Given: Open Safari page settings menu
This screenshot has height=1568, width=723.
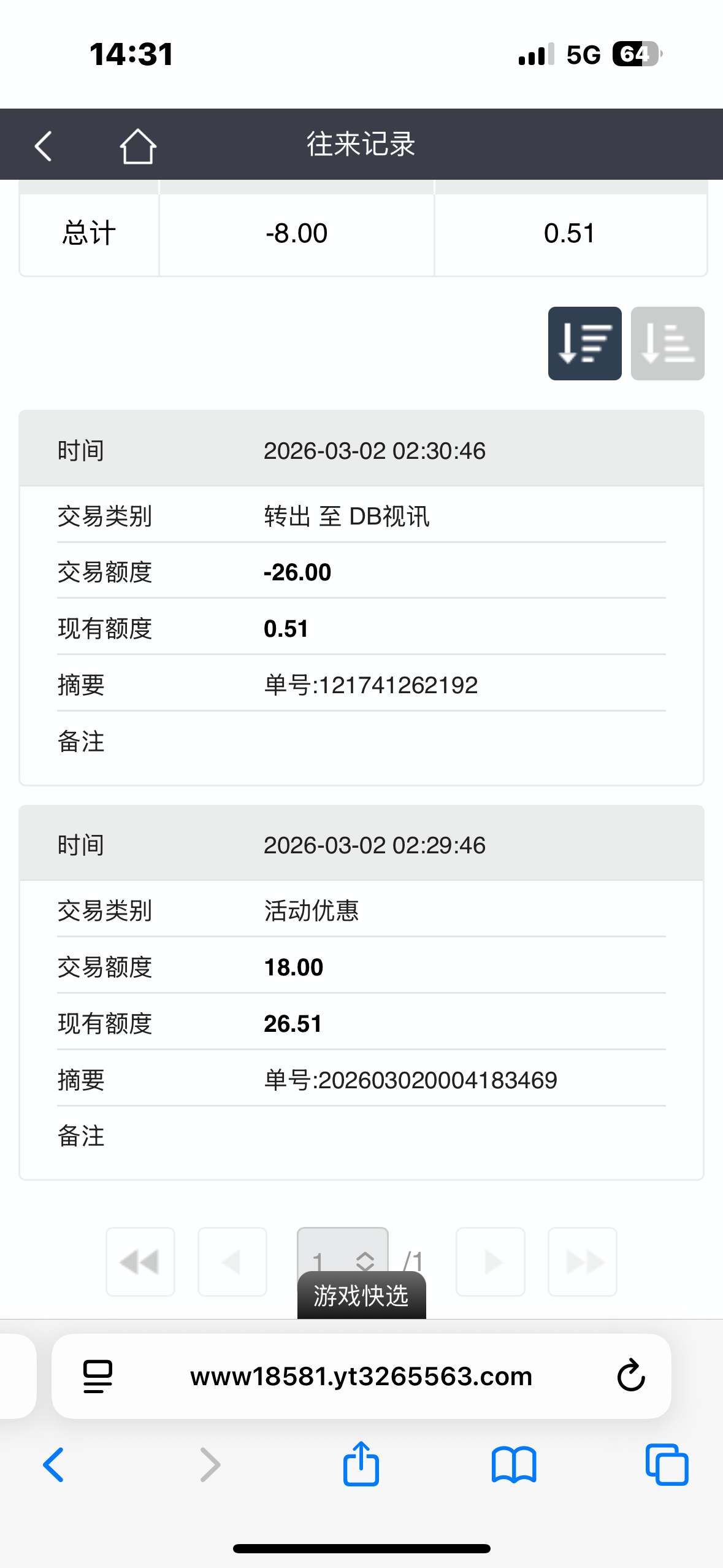Looking at the screenshot, I should point(98,1376).
